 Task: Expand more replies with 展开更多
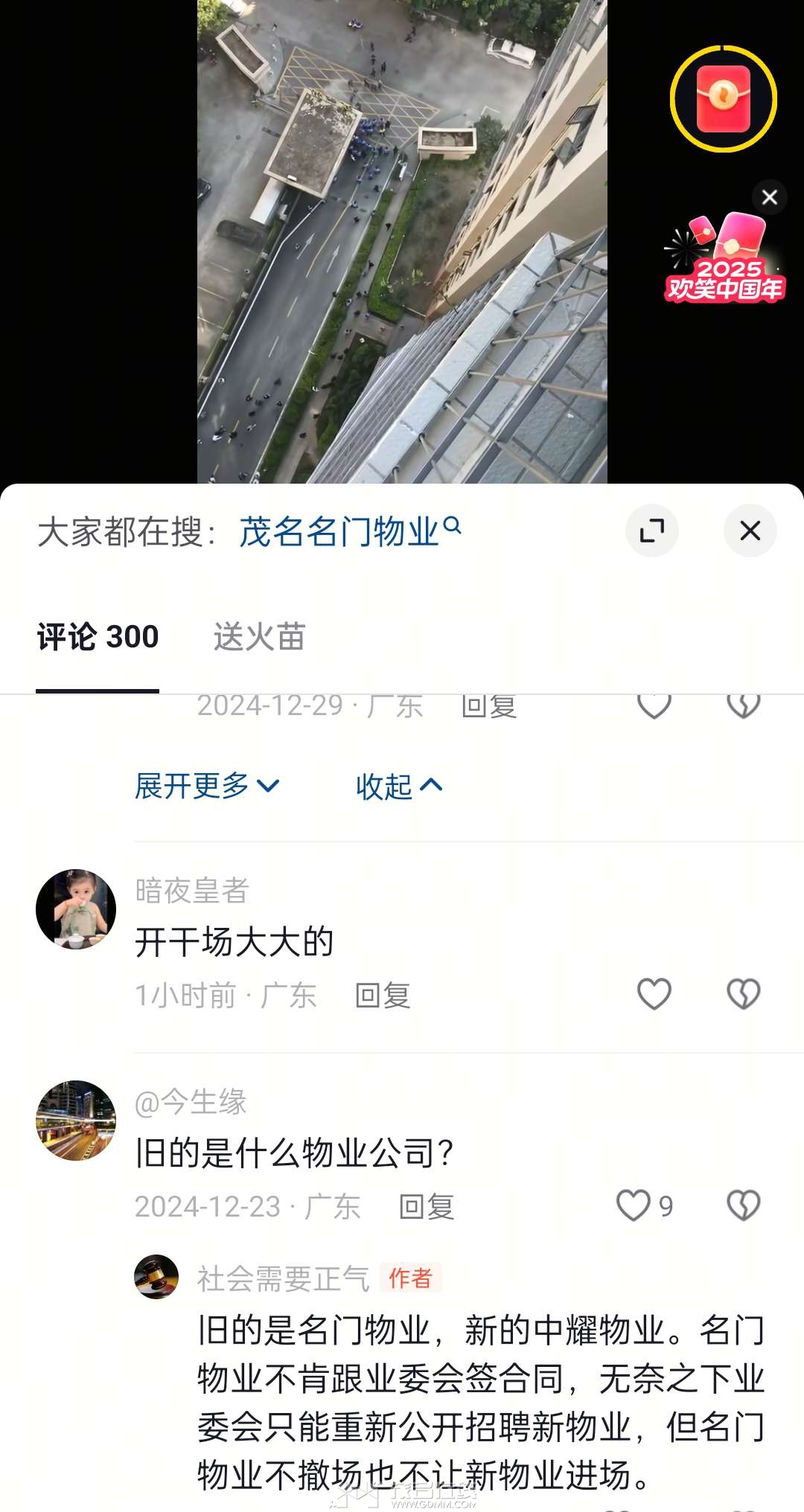pyautogui.click(x=207, y=786)
